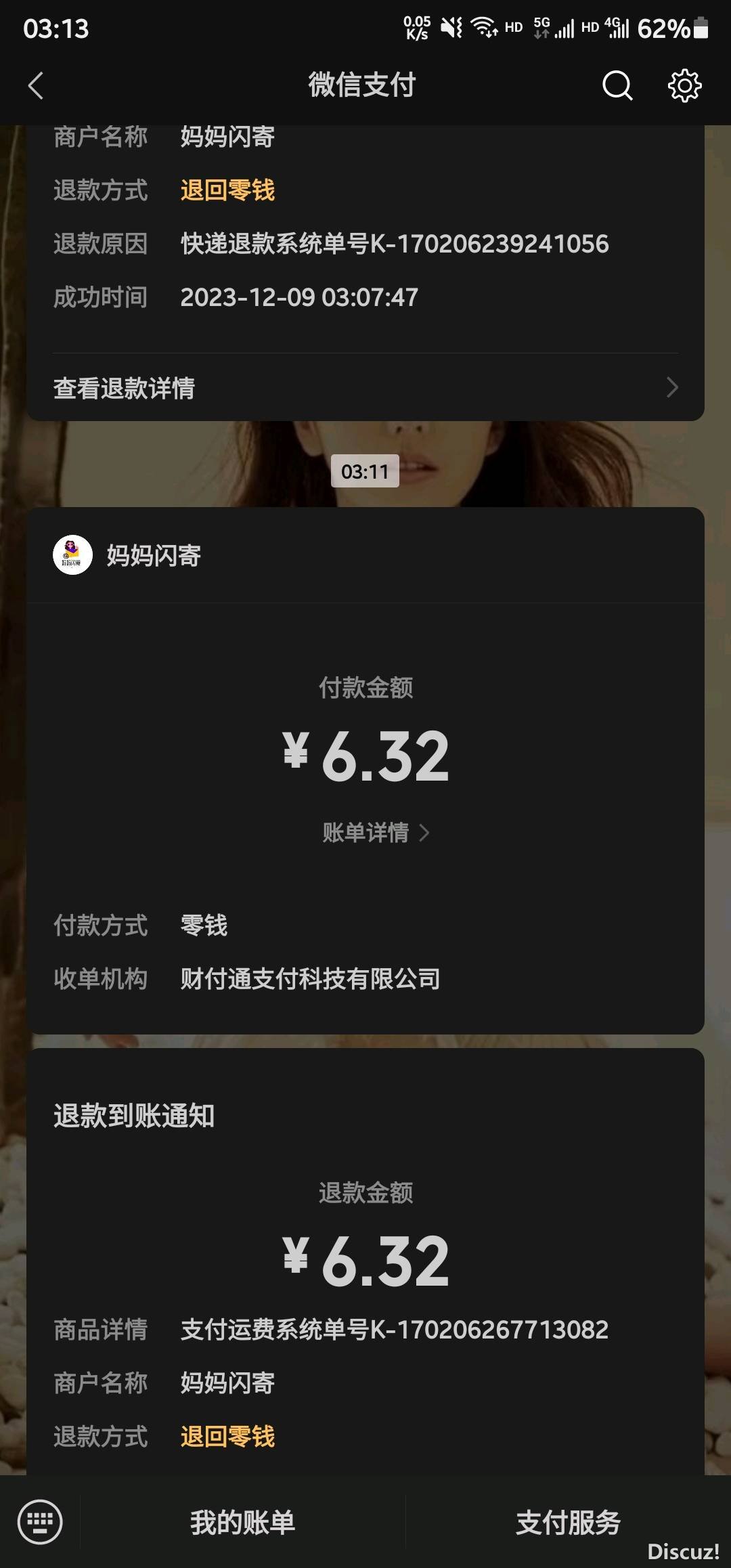Switch to keyboard input icon
Image resolution: width=731 pixels, height=1568 pixels.
(x=40, y=1522)
